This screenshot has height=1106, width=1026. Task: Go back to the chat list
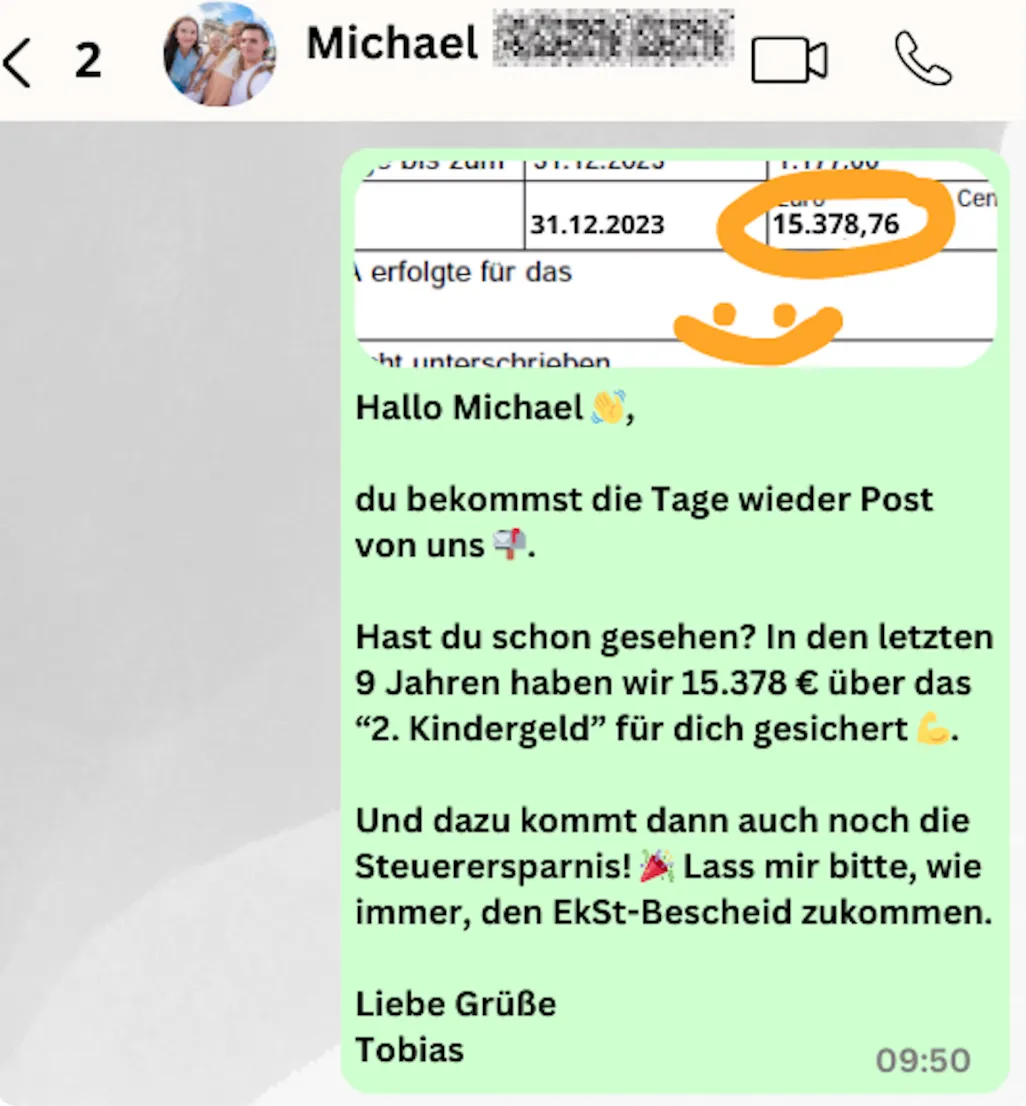pyautogui.click(x=18, y=62)
